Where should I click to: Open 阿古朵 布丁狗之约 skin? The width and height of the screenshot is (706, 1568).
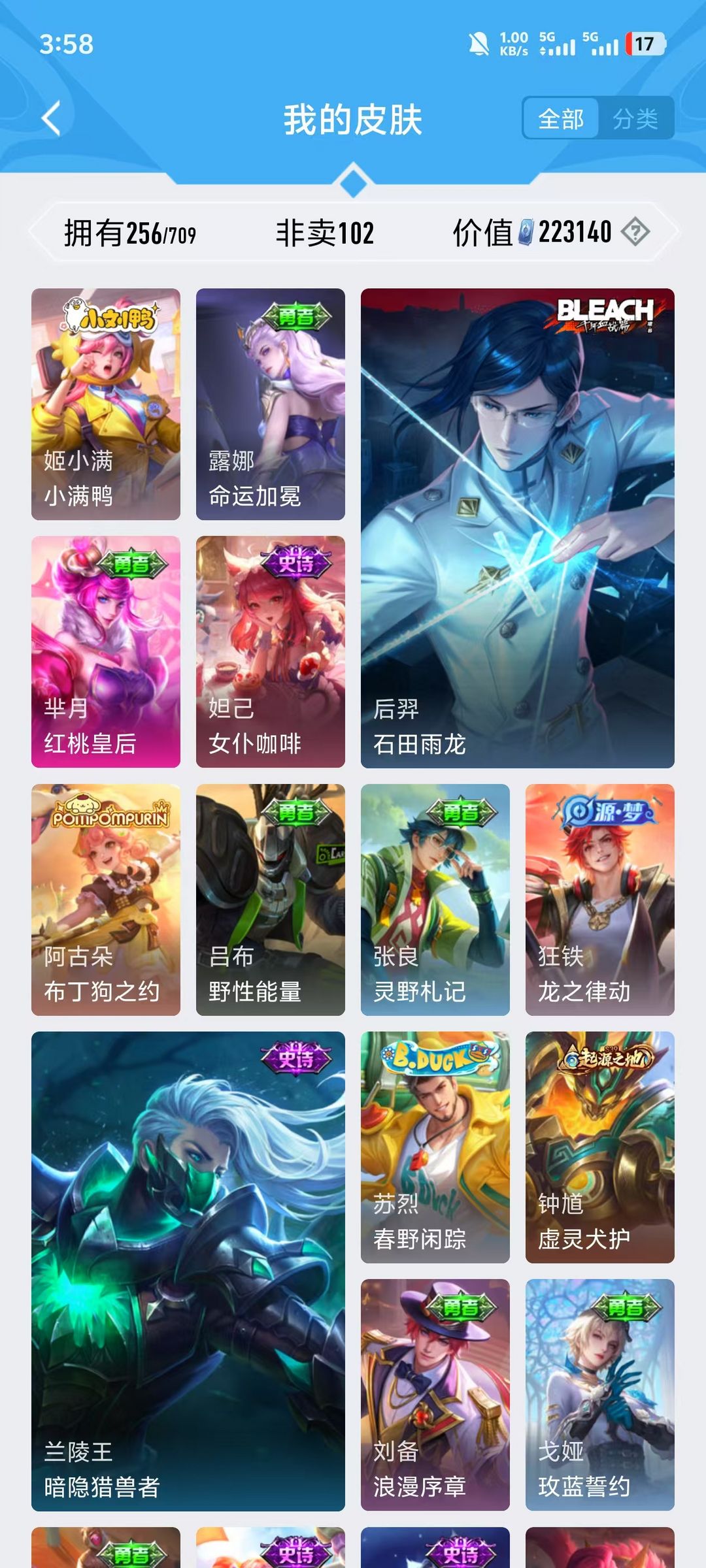106,899
